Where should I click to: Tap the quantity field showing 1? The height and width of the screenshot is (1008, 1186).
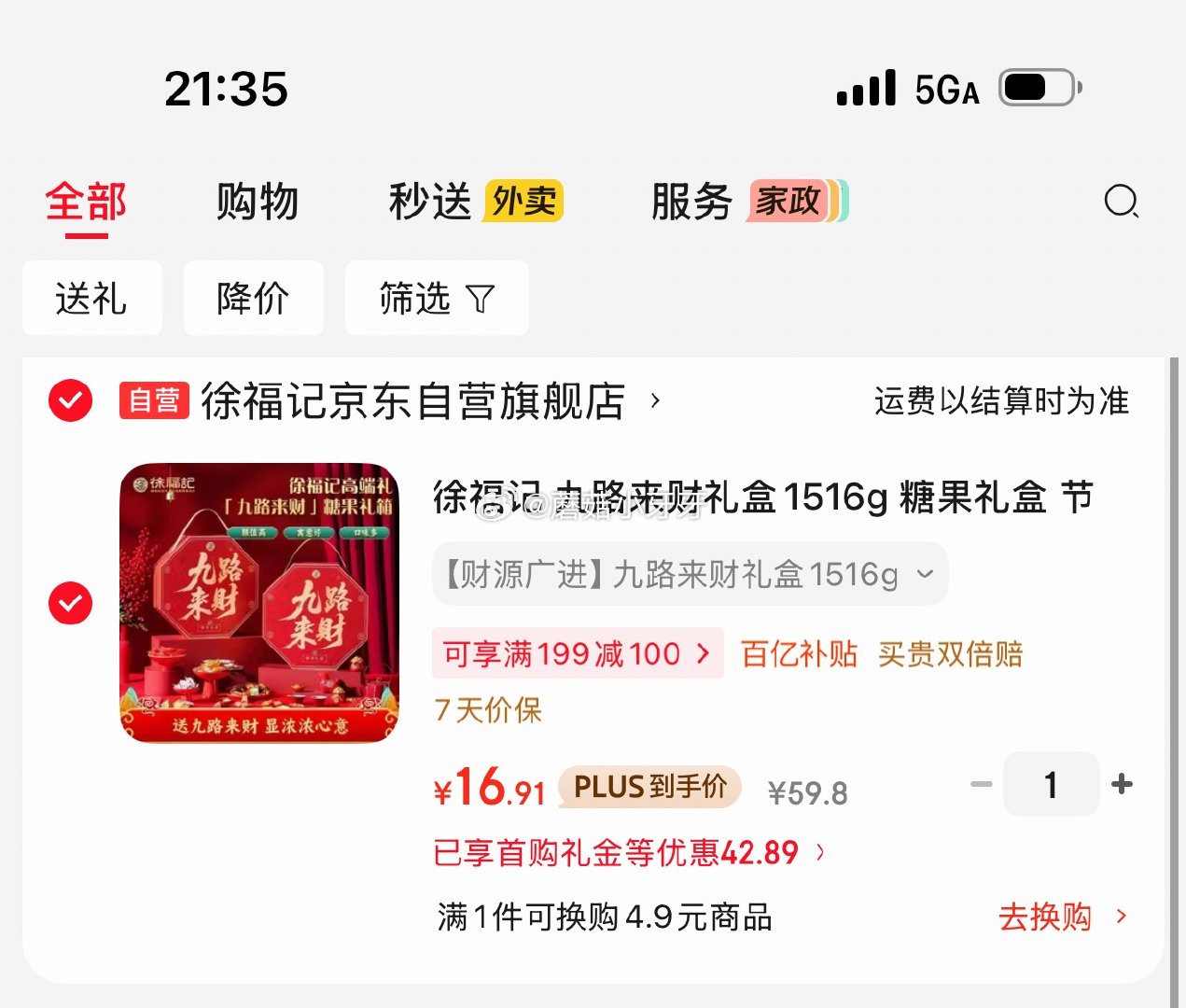click(x=1051, y=784)
